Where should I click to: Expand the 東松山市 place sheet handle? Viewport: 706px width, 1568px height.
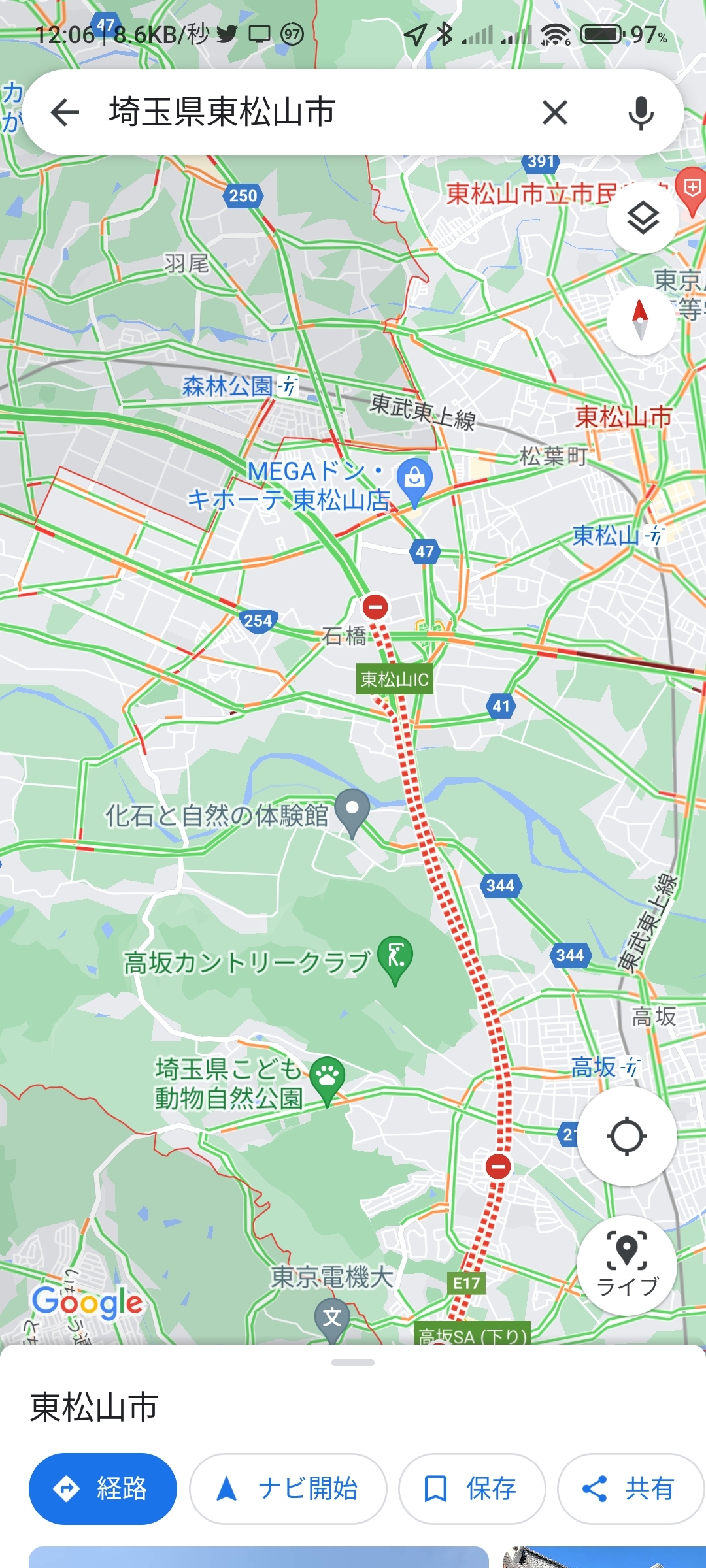click(x=353, y=1363)
